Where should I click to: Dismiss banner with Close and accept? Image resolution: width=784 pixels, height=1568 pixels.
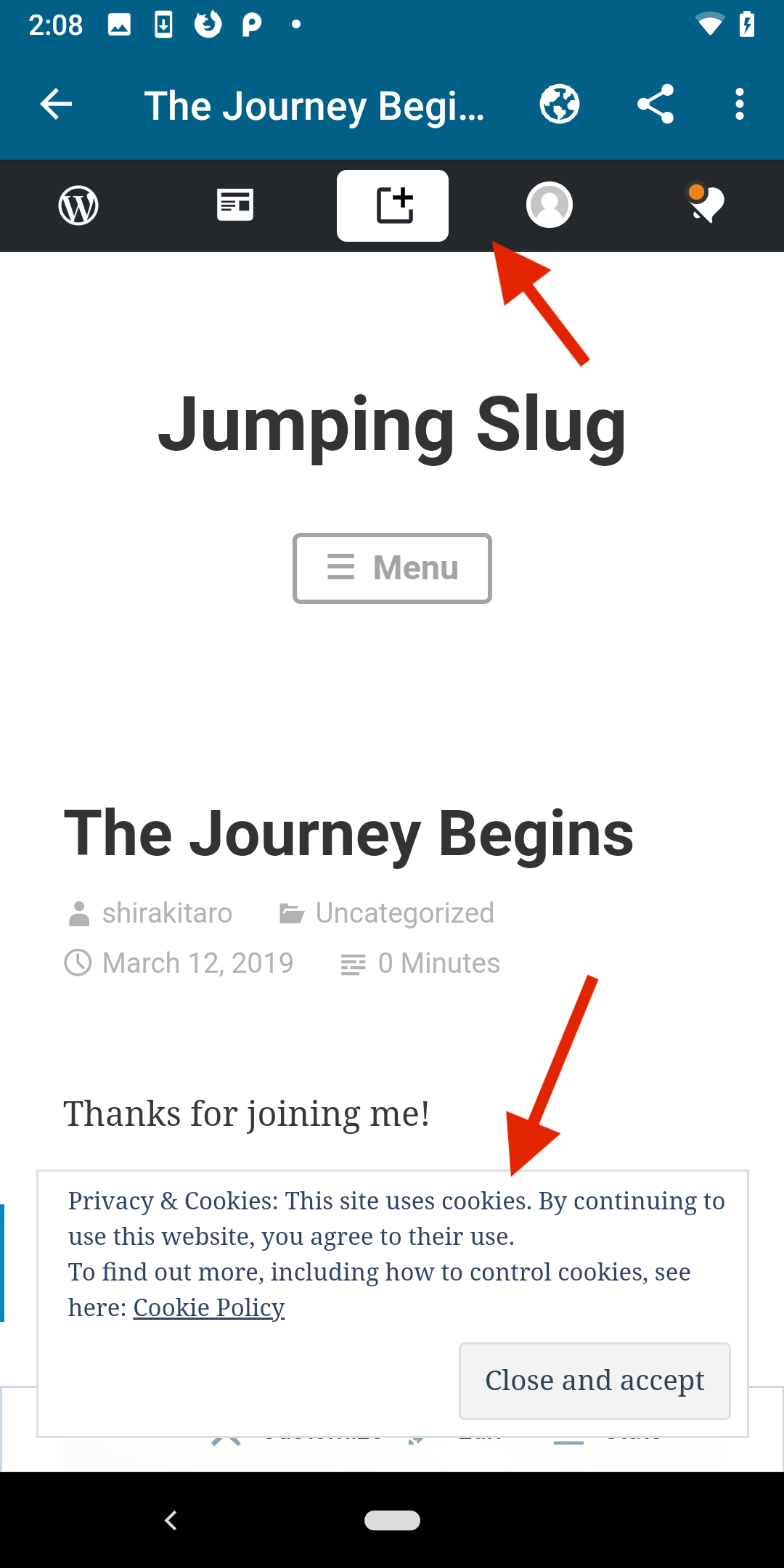(595, 1381)
